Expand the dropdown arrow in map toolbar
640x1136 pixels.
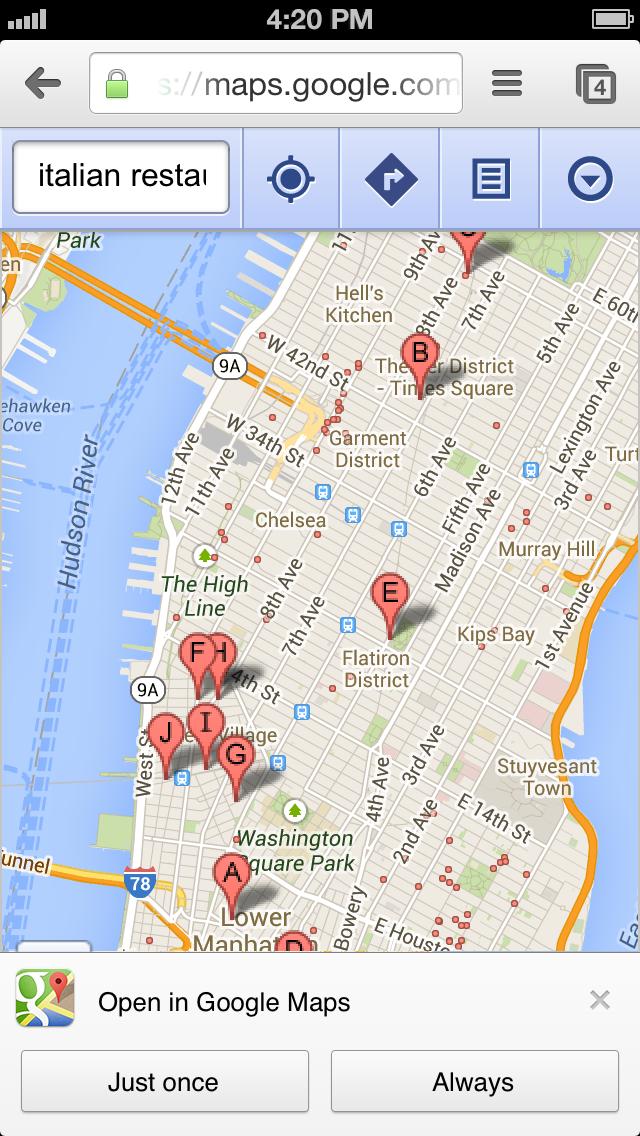tap(590, 178)
